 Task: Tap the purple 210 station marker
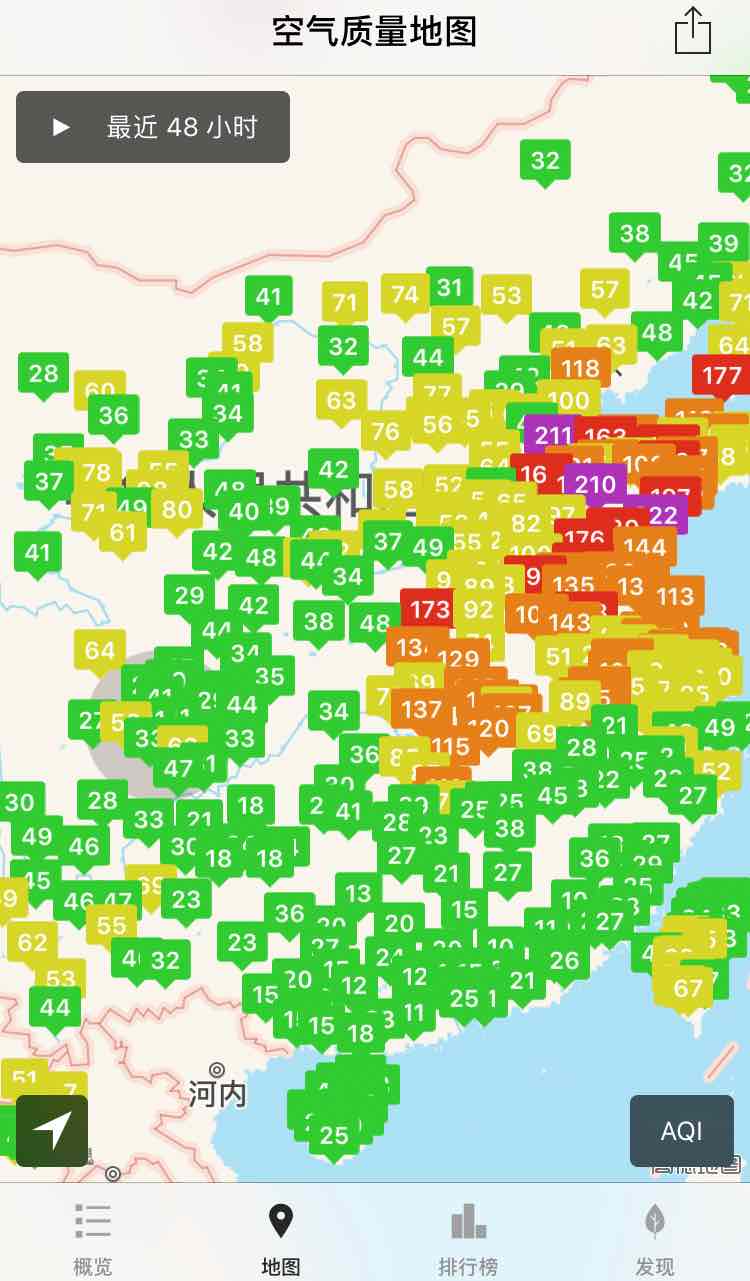tap(594, 487)
